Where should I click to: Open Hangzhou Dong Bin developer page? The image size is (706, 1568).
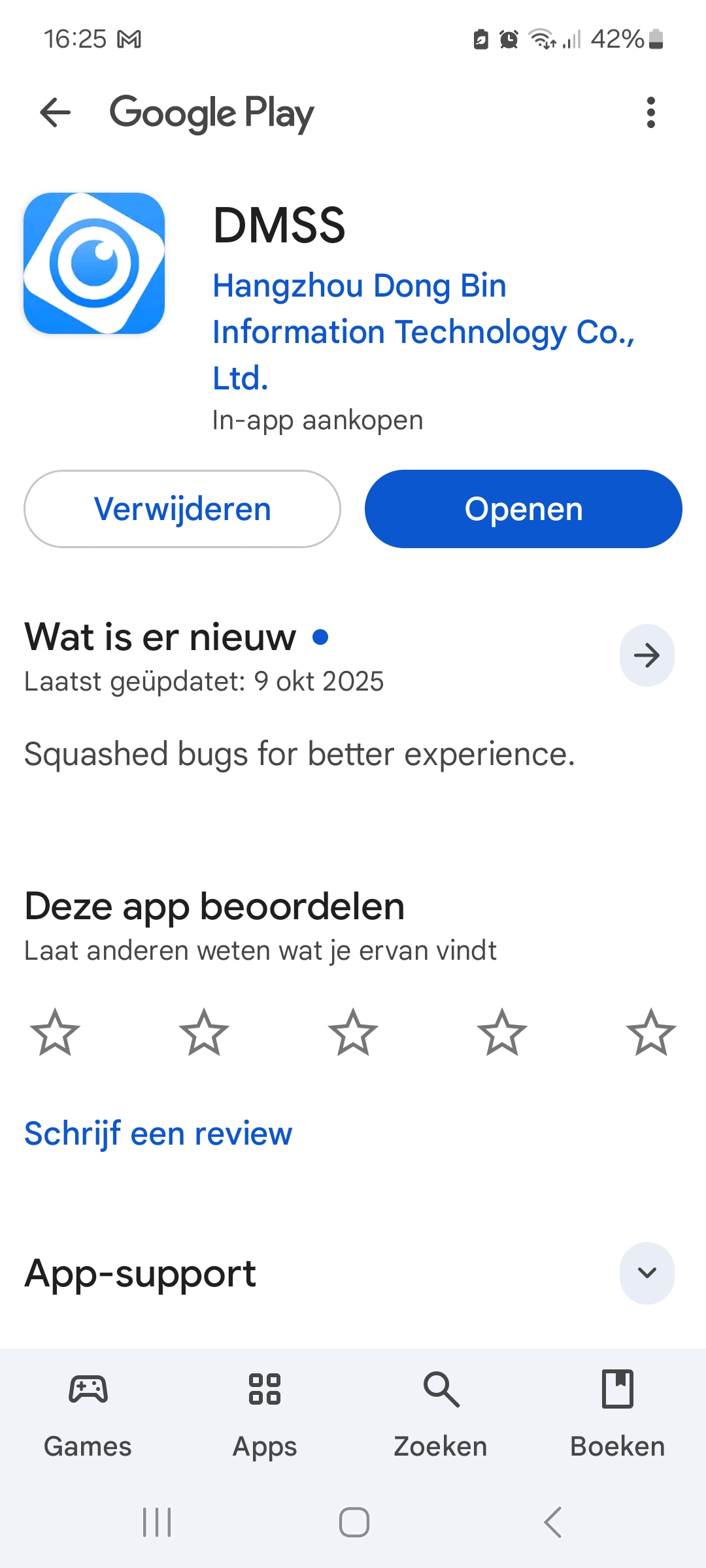click(x=424, y=331)
